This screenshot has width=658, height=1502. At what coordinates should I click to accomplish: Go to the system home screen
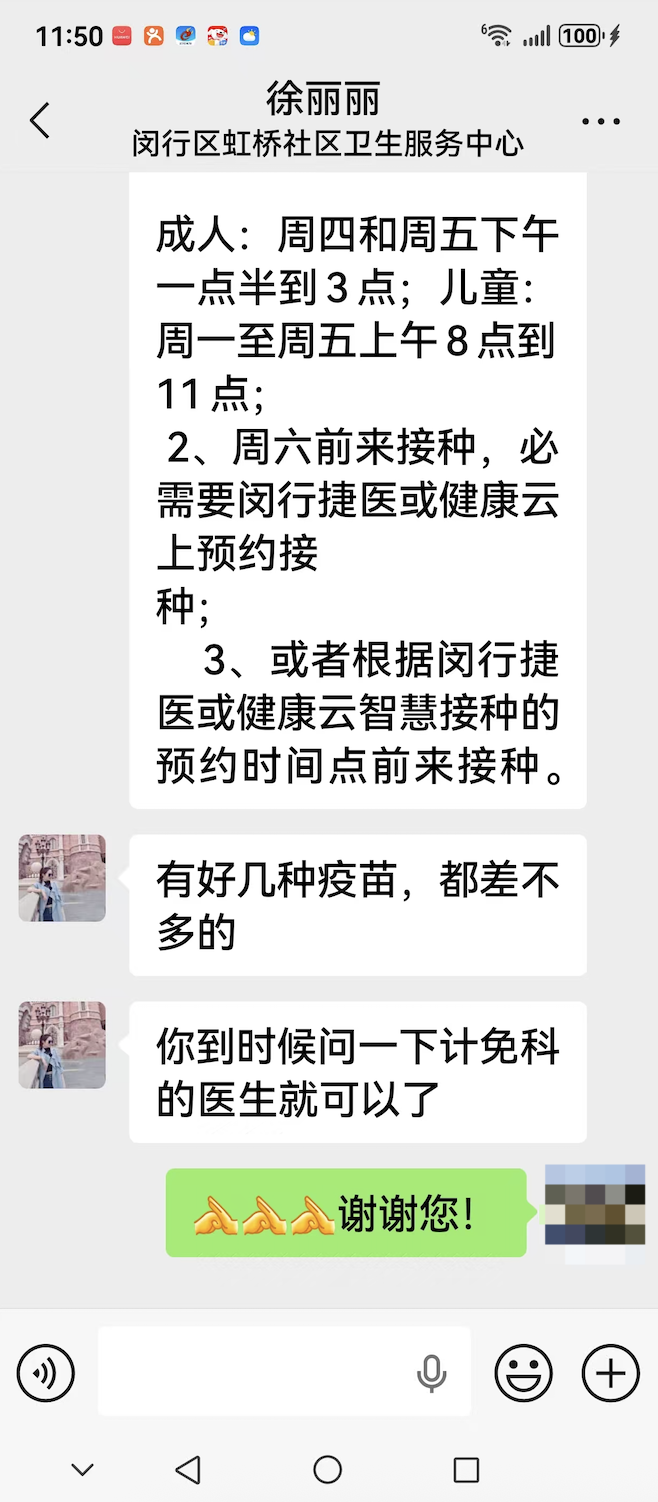click(x=328, y=1469)
